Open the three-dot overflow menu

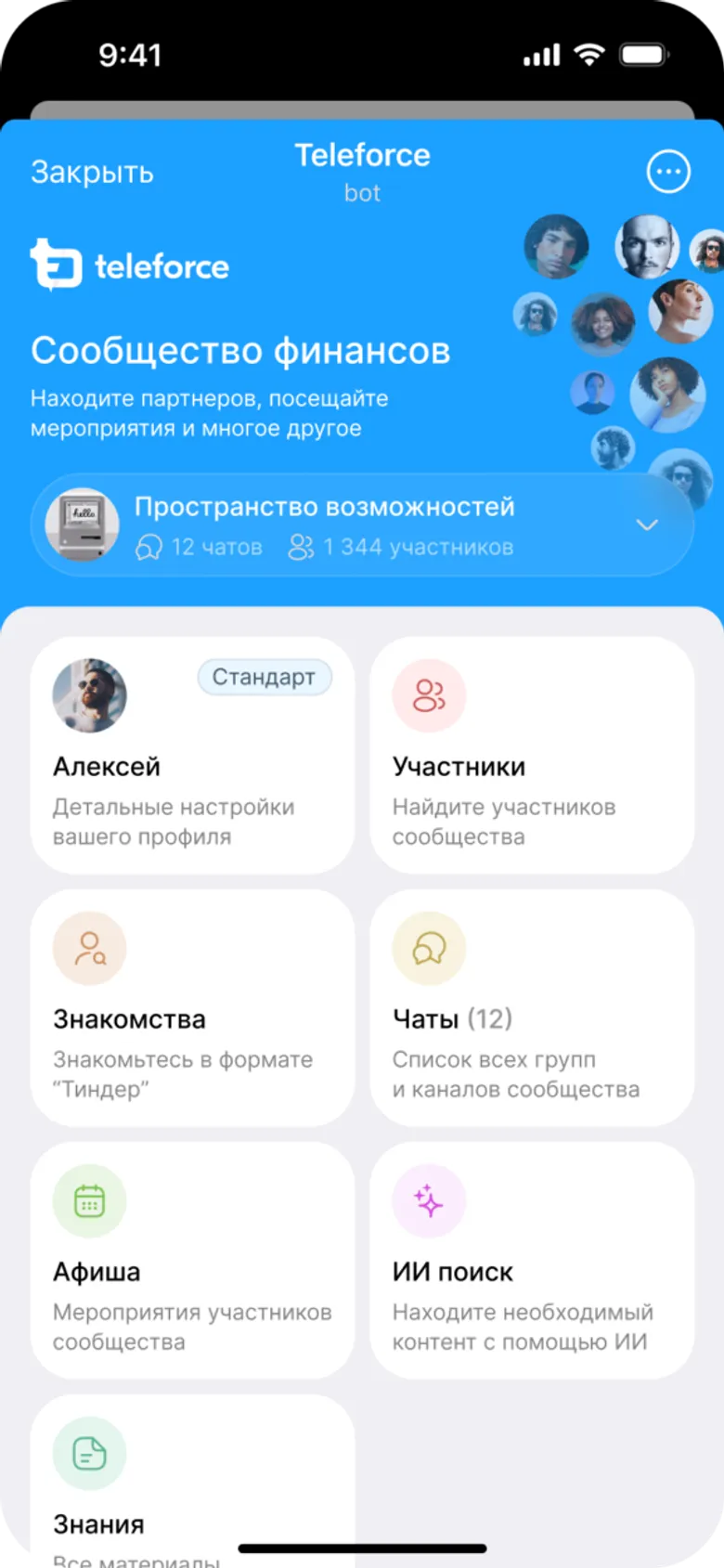[x=668, y=172]
